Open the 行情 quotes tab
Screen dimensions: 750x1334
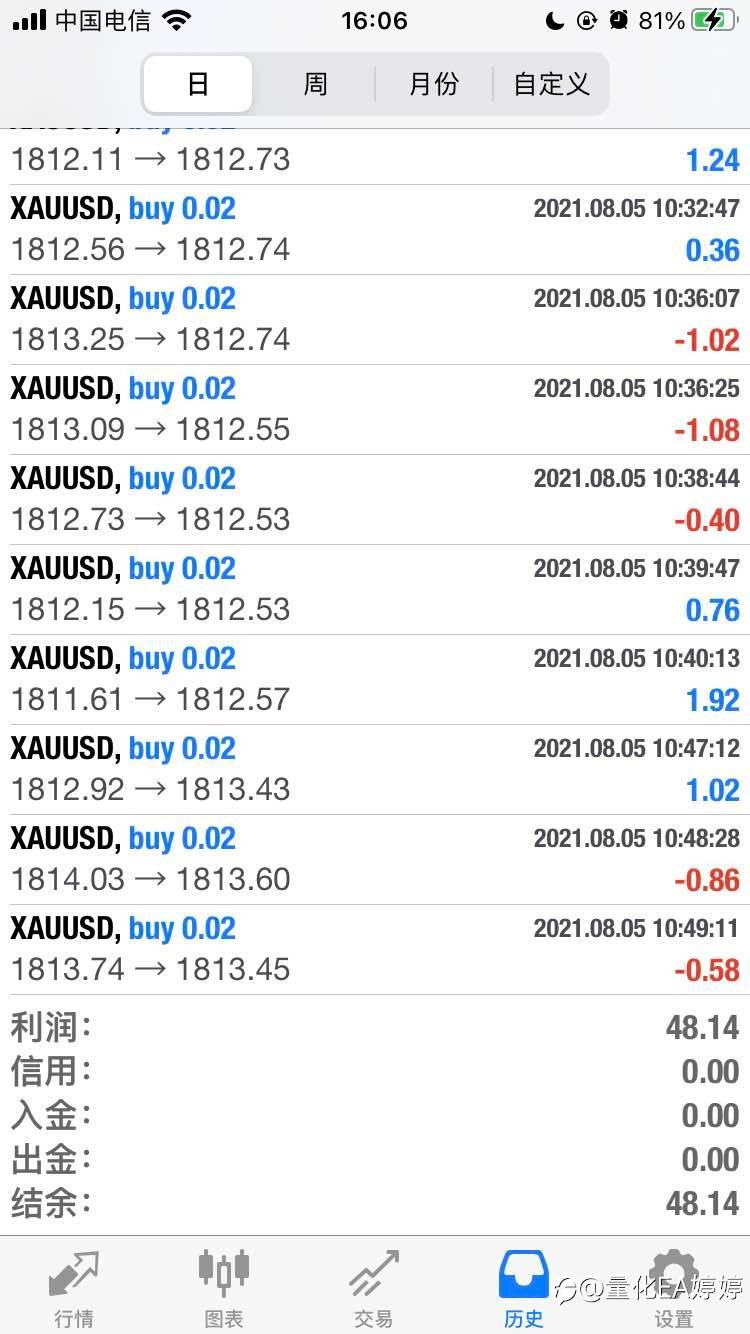[x=75, y=1288]
